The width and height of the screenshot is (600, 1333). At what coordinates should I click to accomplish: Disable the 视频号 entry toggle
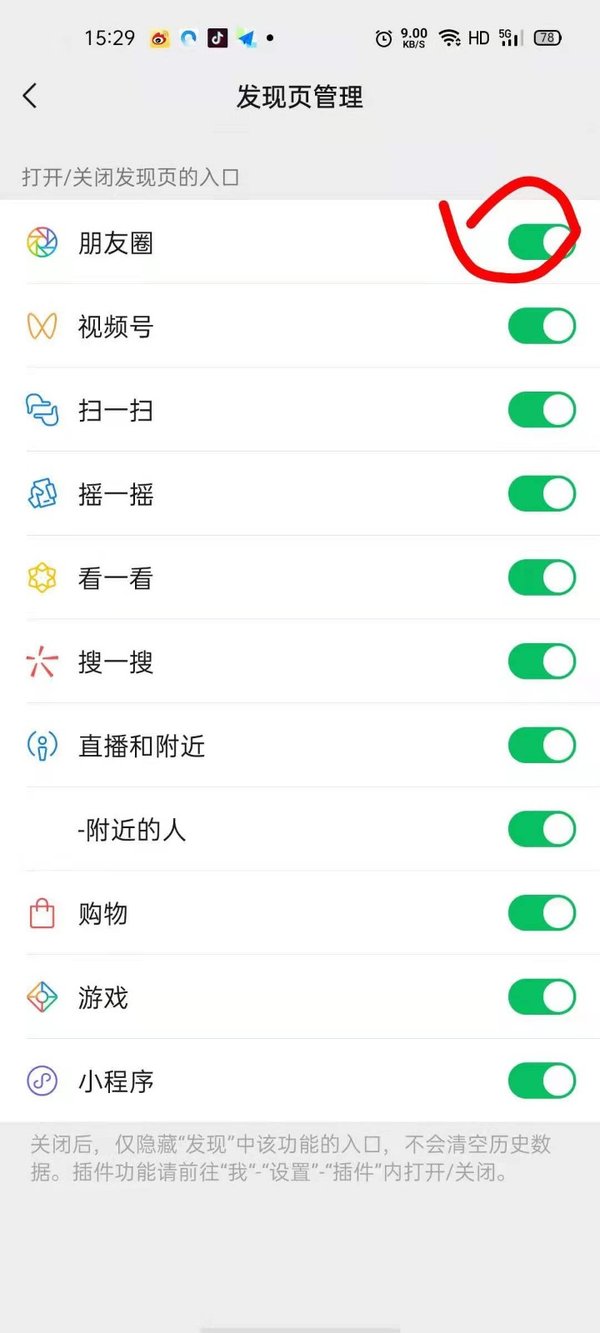[541, 326]
